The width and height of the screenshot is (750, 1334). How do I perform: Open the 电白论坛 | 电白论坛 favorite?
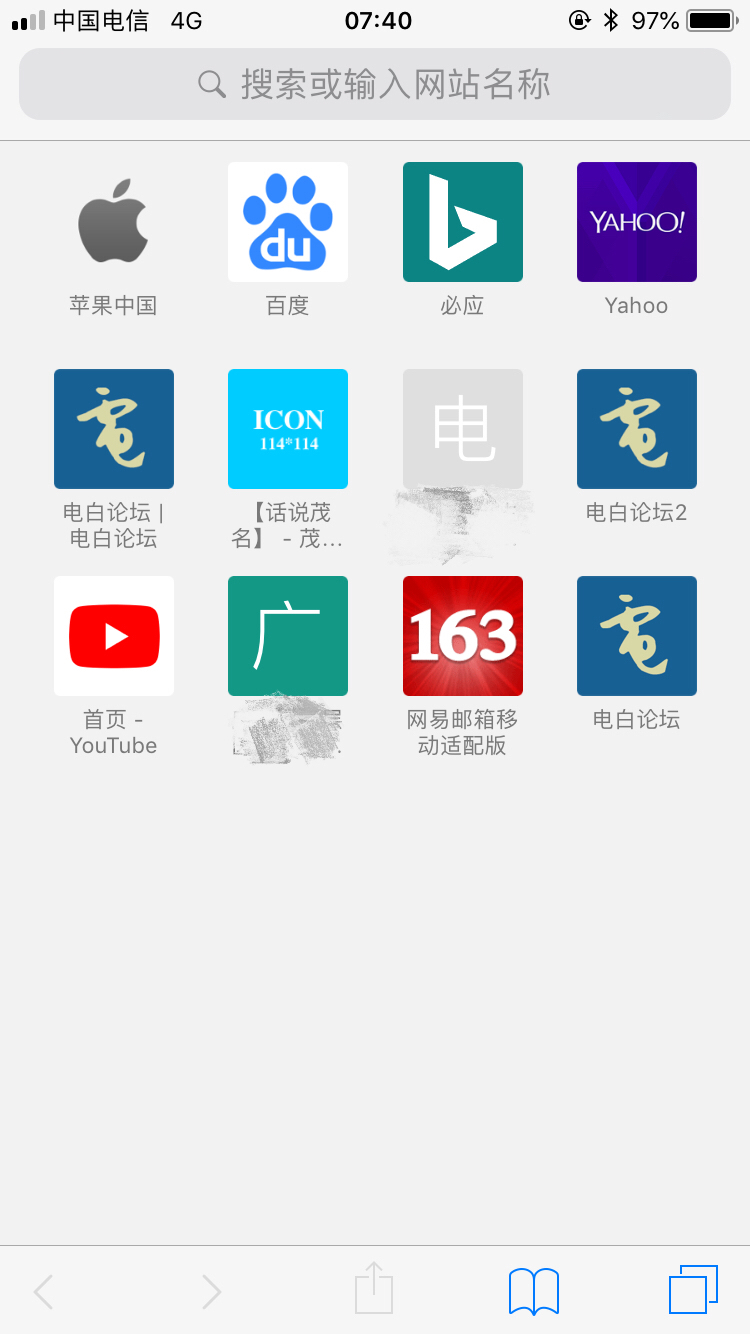(x=113, y=429)
